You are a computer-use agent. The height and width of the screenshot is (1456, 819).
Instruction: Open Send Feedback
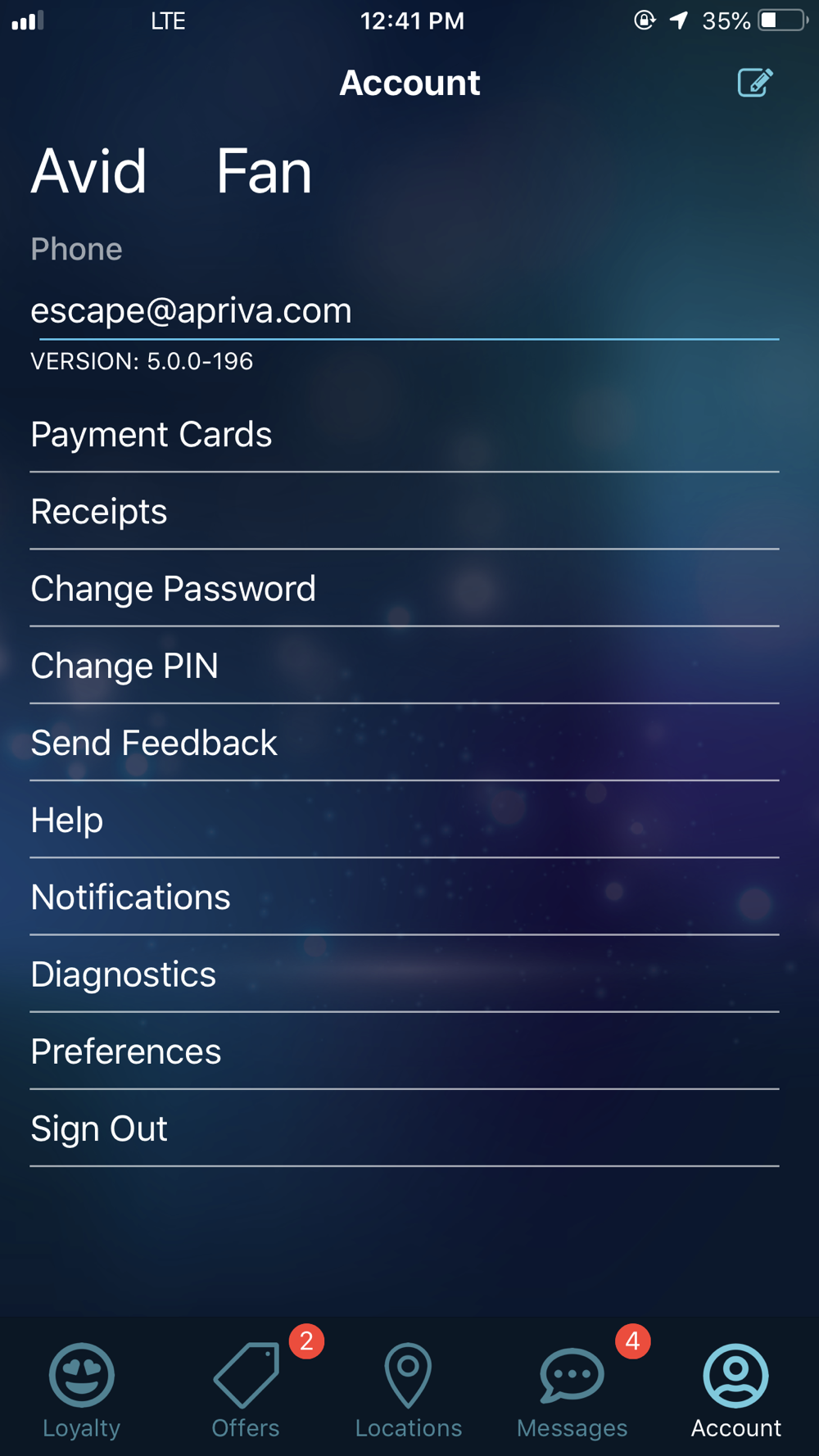405,742
